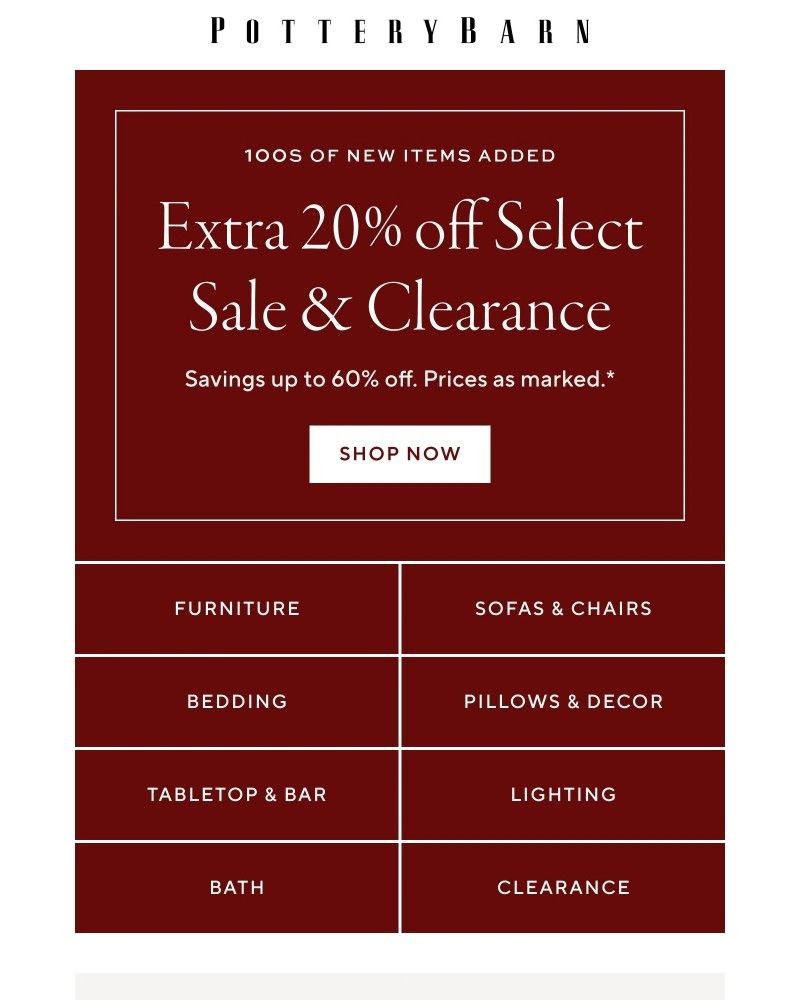800x1000 pixels.
Task: Go to Lighting sale items
Action: (563, 794)
